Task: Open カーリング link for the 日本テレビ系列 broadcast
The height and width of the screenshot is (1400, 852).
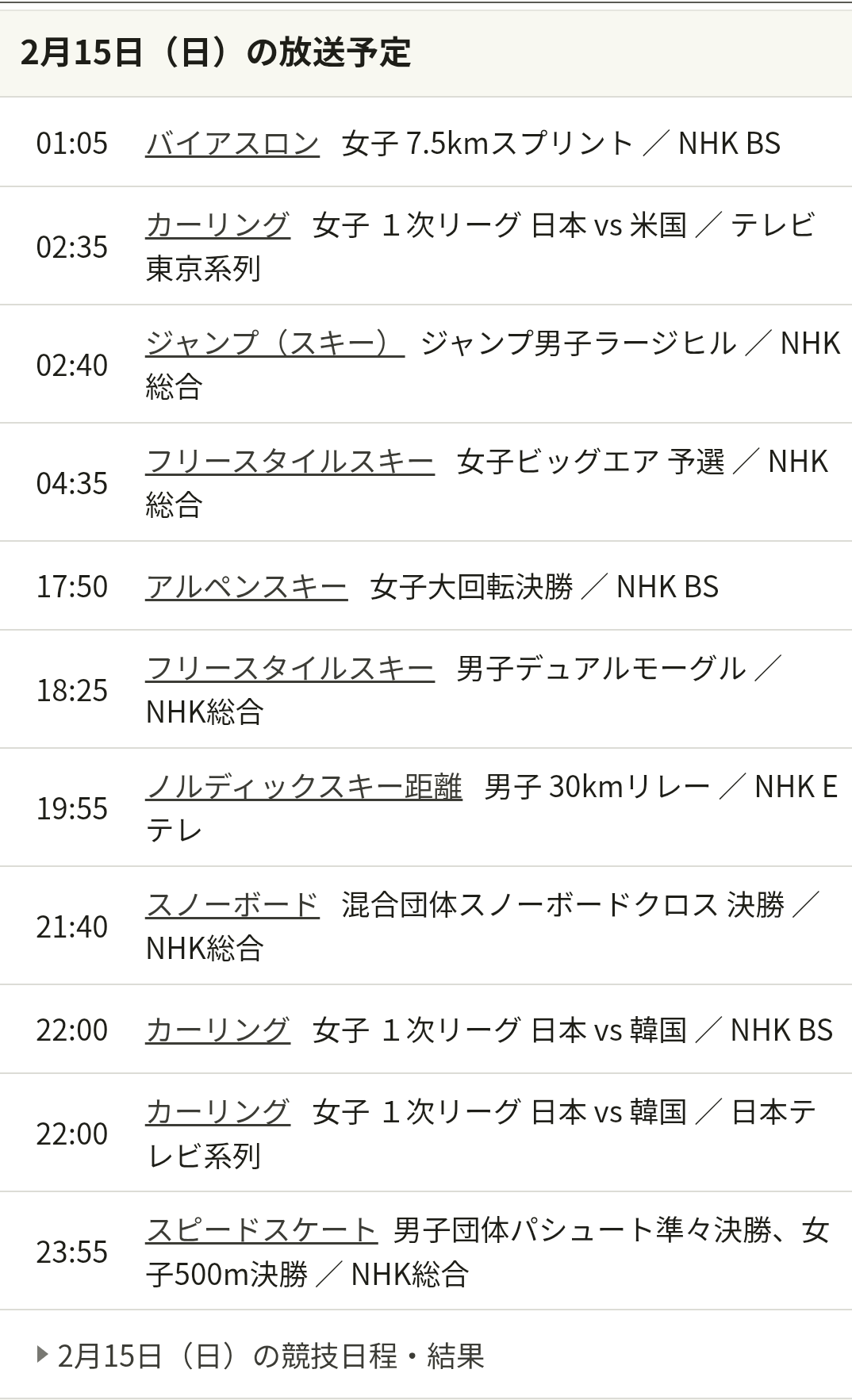Action: 217,1112
